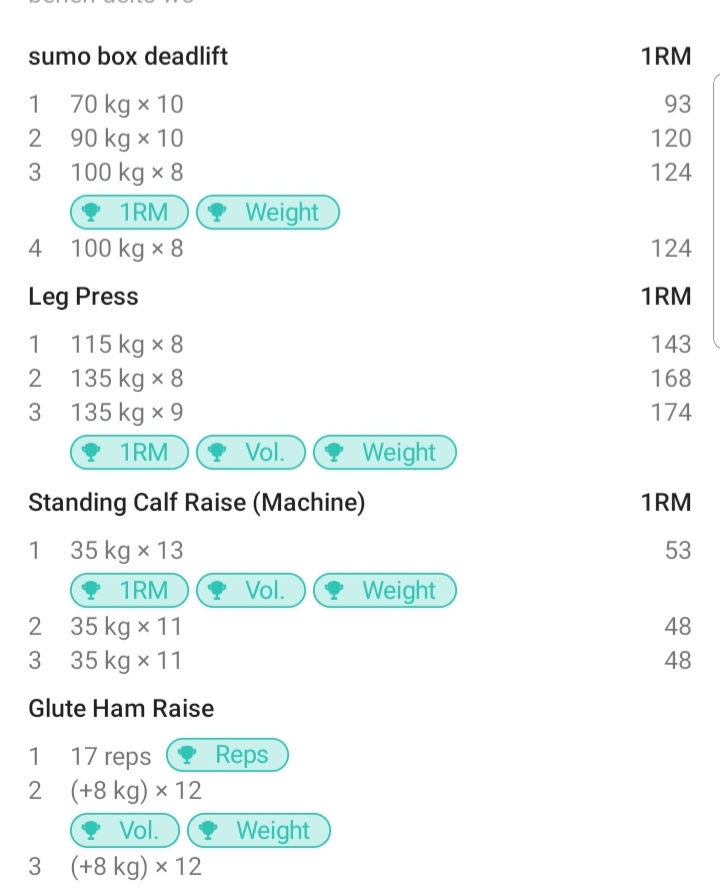
Task: Open the sumo box deadlift exercise
Action: coord(128,57)
